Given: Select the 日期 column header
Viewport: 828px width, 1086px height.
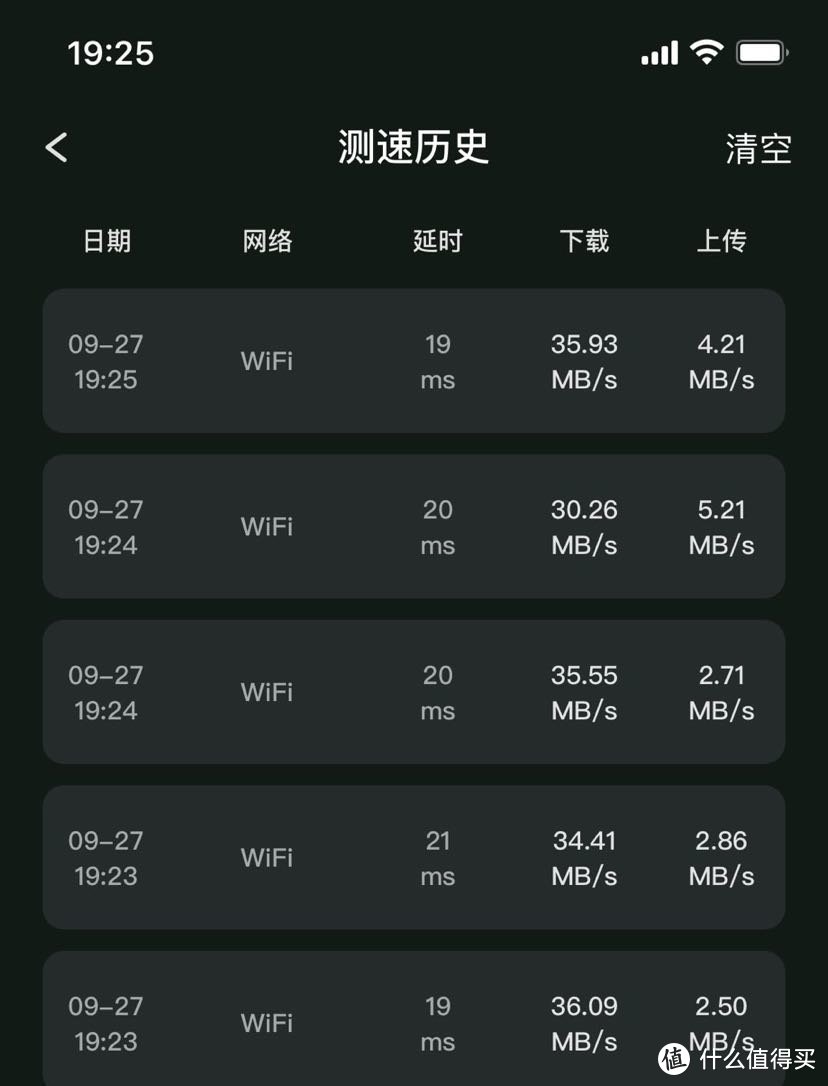Looking at the screenshot, I should click(x=107, y=241).
